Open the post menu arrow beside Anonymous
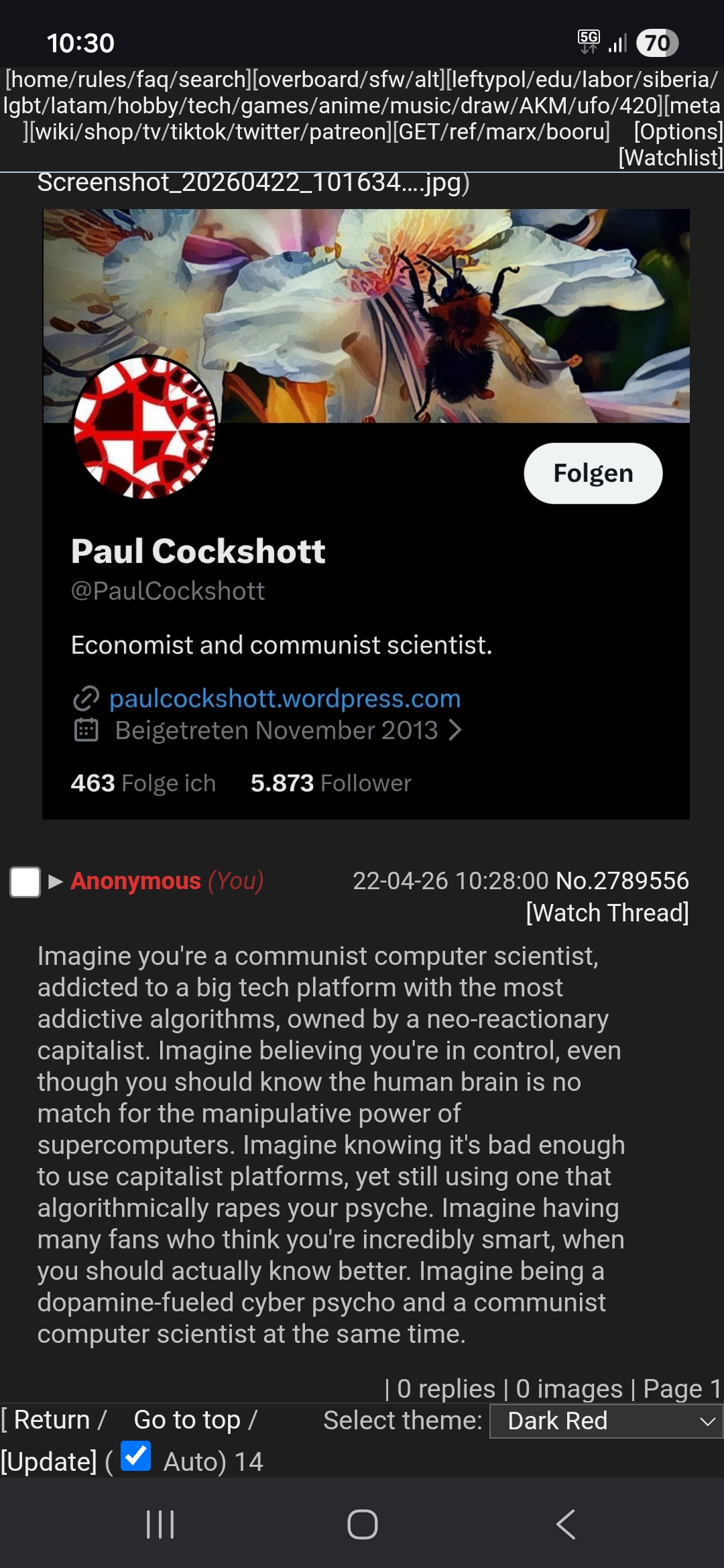Screen dimensions: 724x1568 pos(56,882)
